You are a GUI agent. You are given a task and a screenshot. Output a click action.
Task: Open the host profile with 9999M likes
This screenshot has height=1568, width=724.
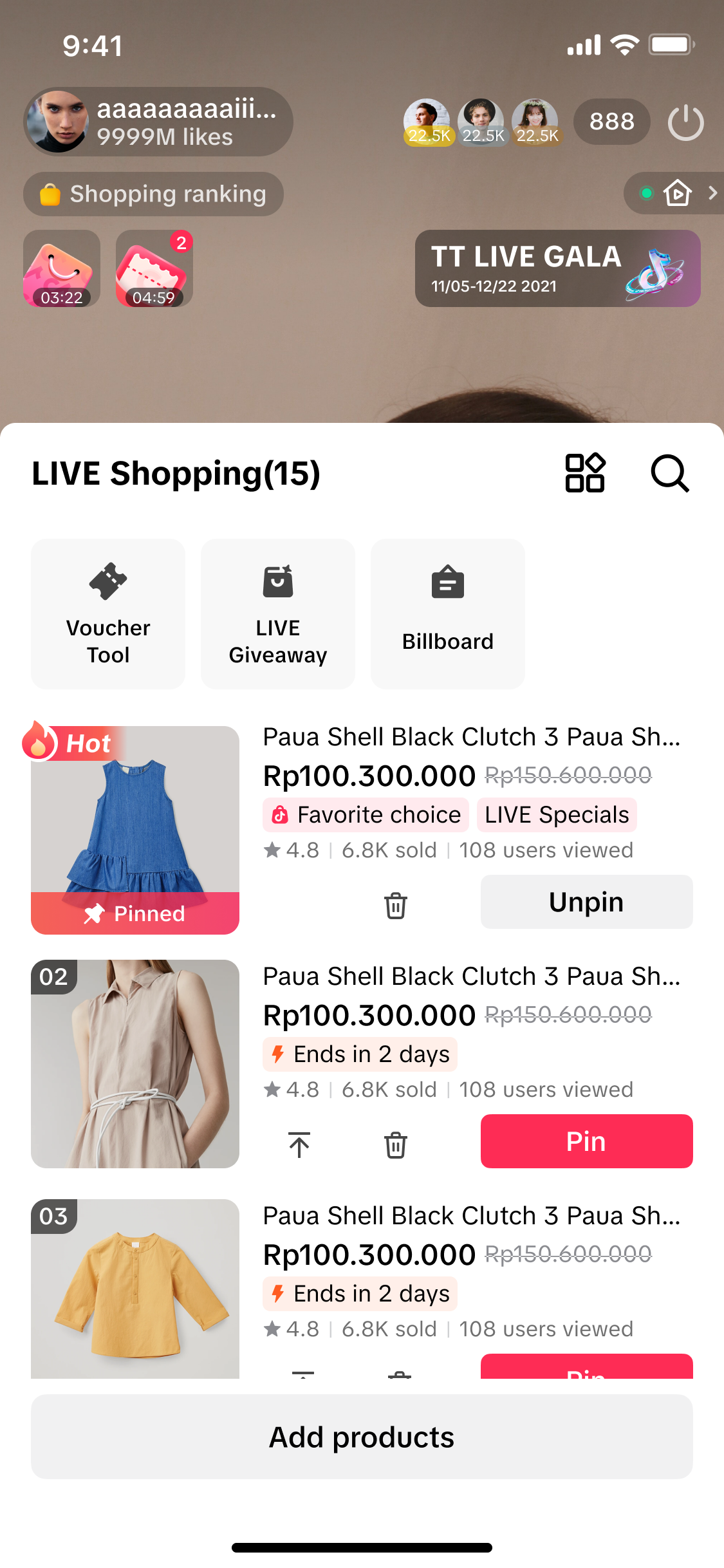tap(158, 122)
